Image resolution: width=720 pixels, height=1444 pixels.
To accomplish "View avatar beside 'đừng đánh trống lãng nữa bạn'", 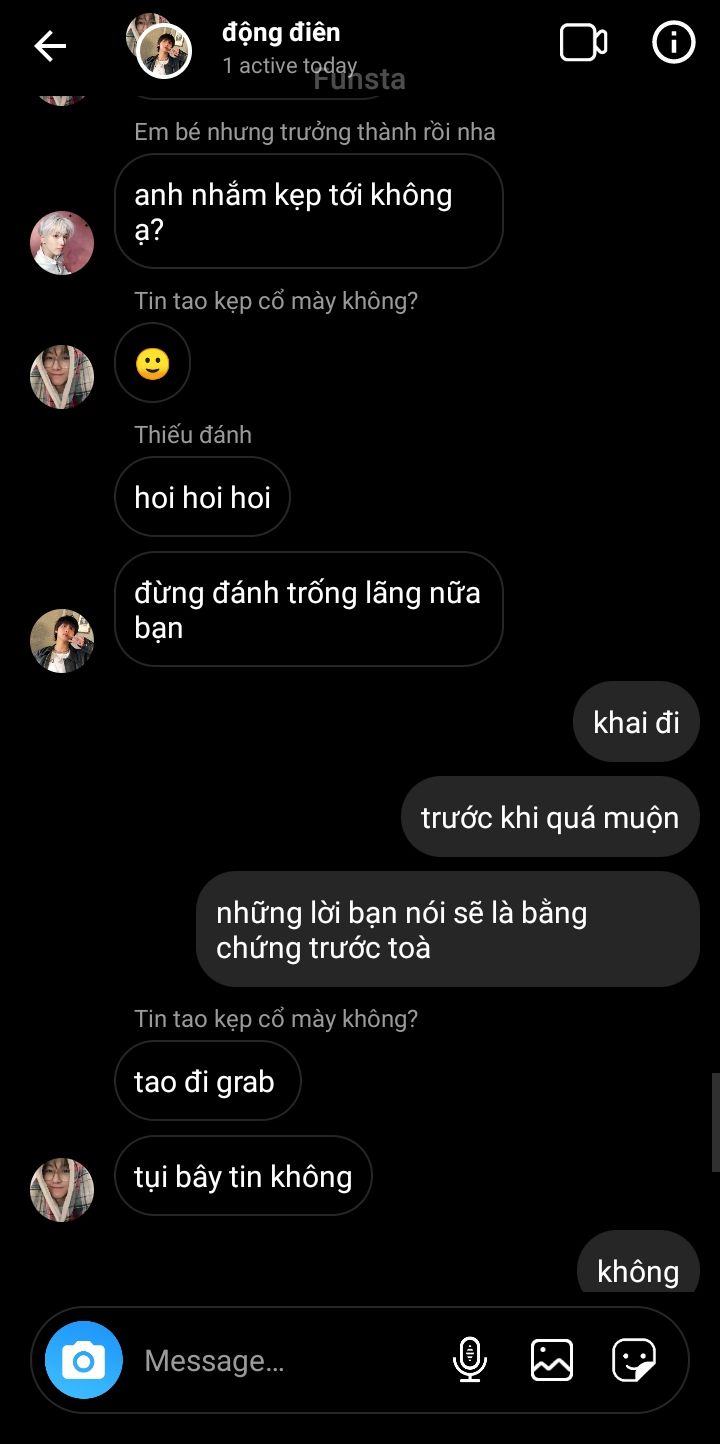I will 62,641.
